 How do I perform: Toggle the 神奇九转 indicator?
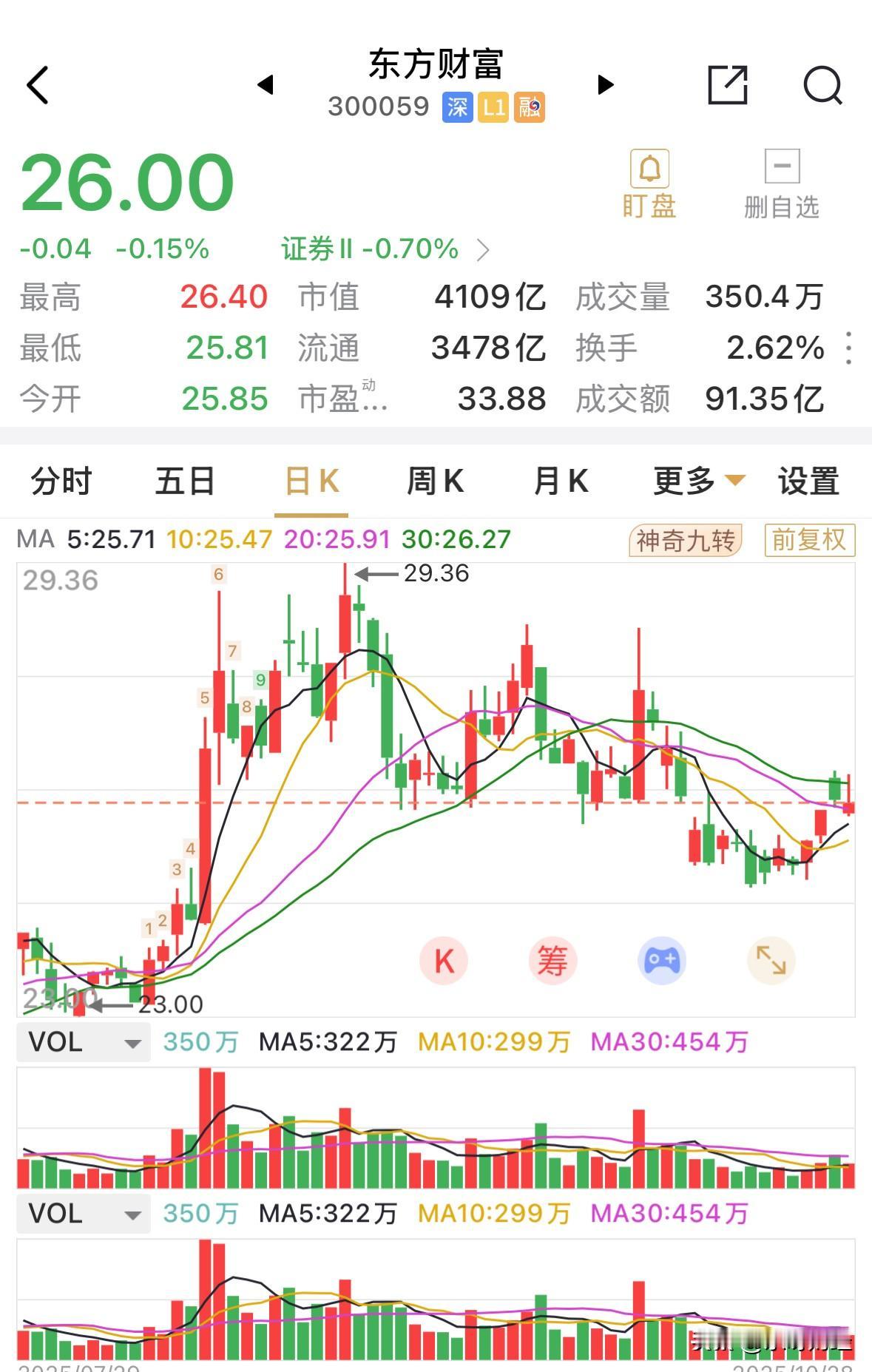pos(684,541)
